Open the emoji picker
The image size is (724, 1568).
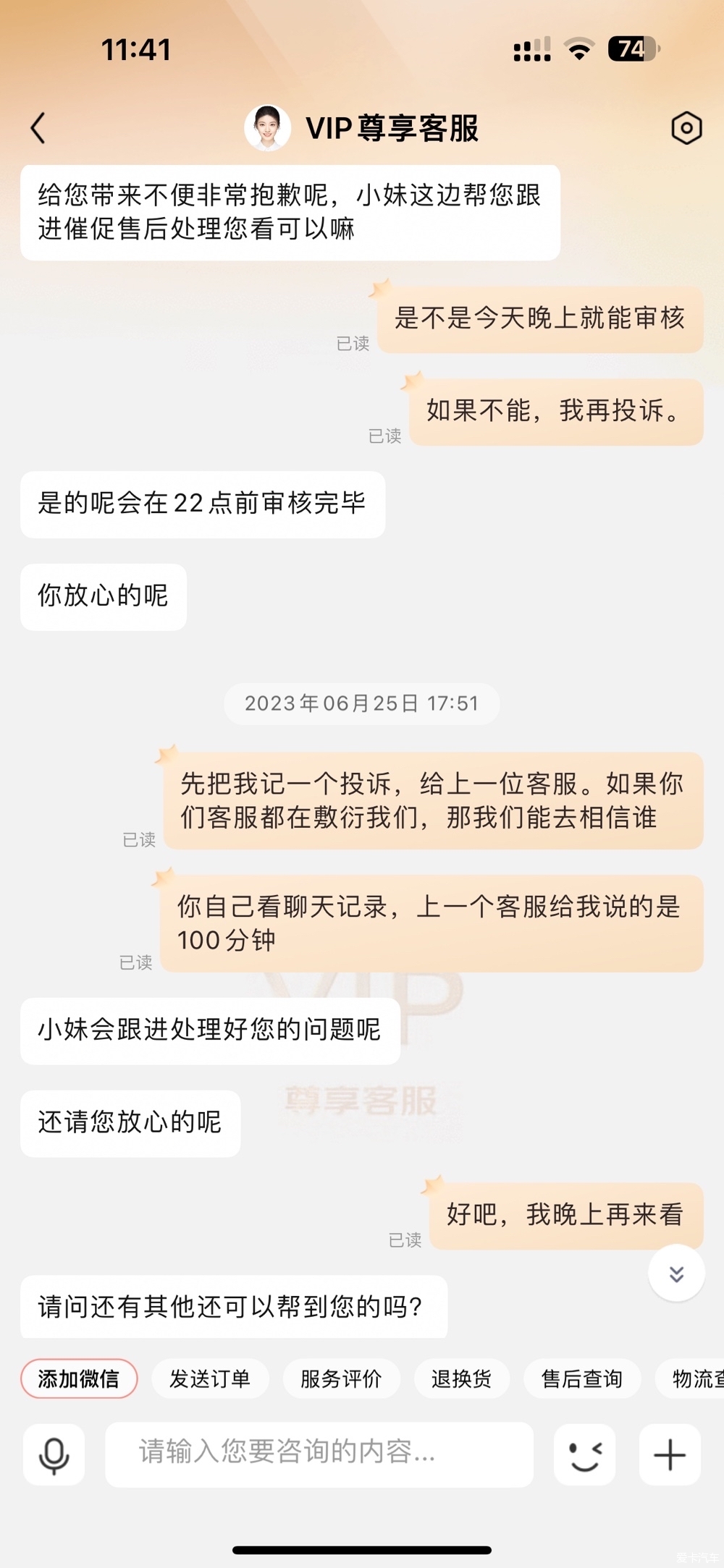click(585, 1455)
